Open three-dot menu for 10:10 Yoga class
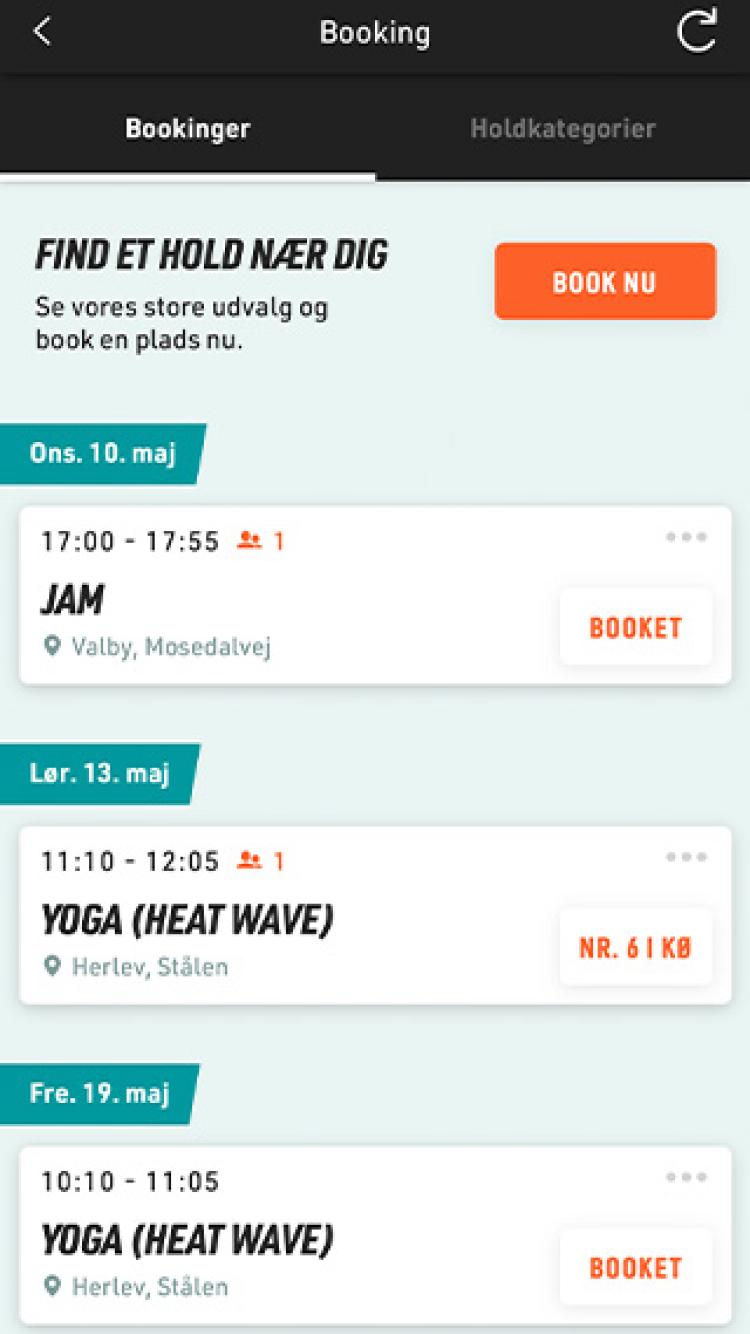The width and height of the screenshot is (750, 1334). point(686,1177)
